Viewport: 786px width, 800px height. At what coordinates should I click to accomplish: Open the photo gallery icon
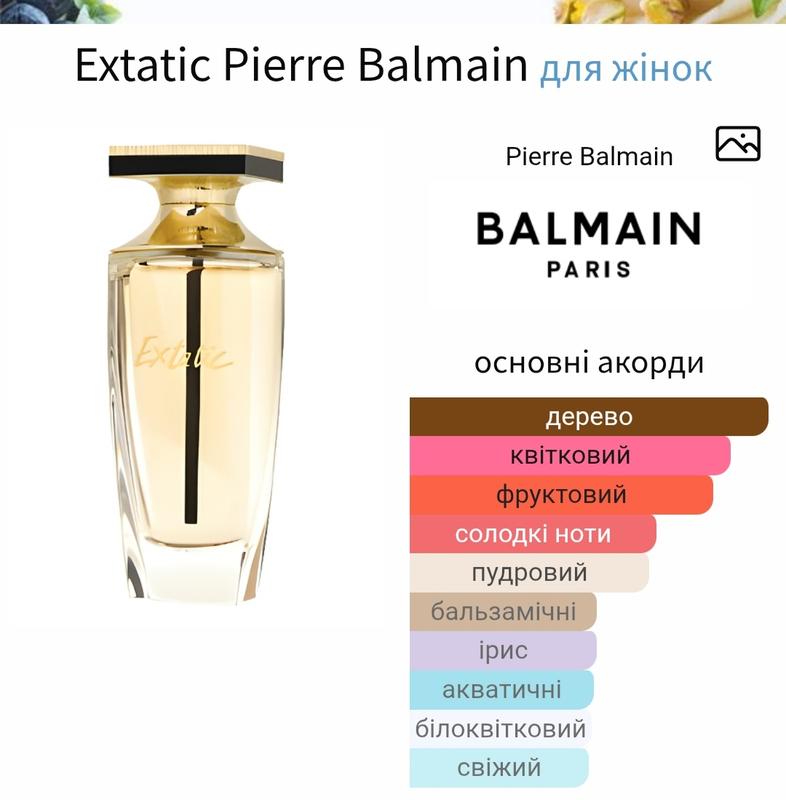(x=738, y=144)
